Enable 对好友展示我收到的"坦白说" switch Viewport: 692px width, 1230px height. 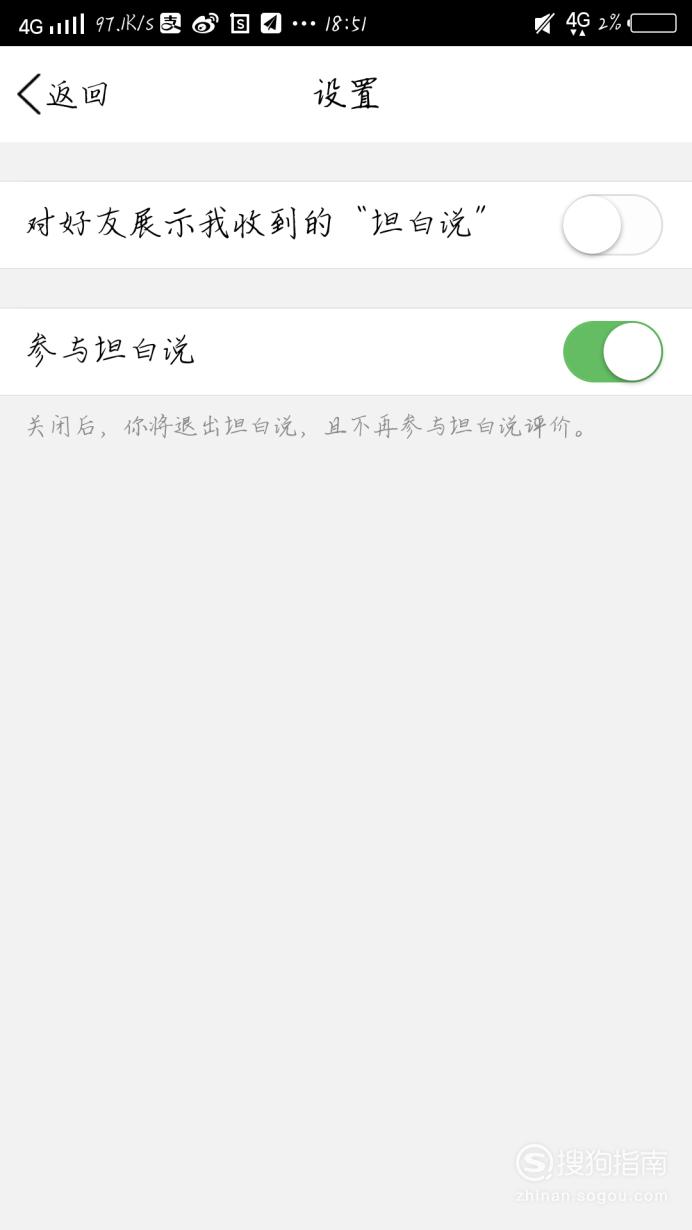tap(612, 225)
